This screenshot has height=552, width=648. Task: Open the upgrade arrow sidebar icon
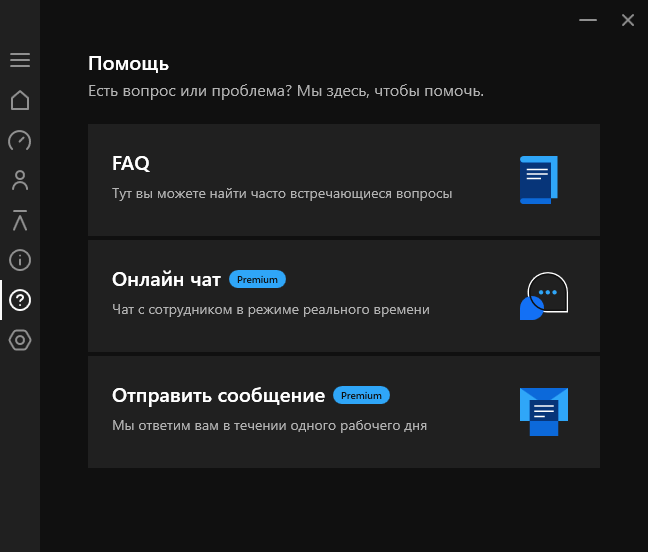tap(20, 220)
